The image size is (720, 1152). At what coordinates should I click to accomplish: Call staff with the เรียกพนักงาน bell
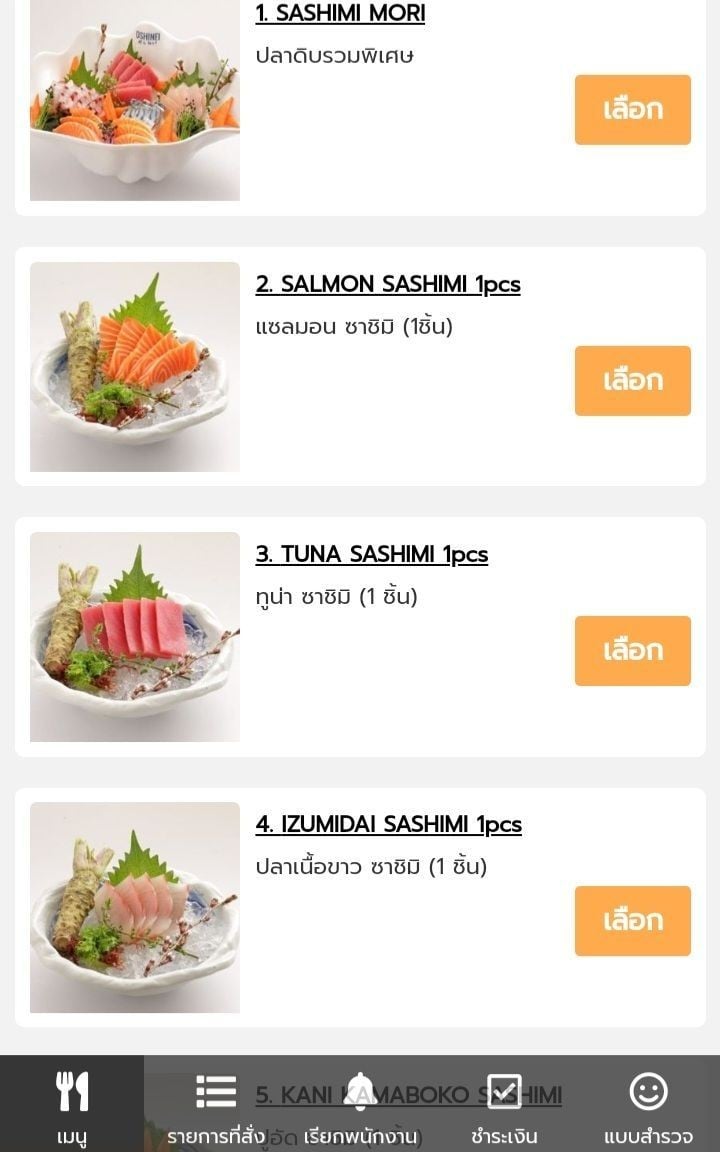pos(360,1106)
